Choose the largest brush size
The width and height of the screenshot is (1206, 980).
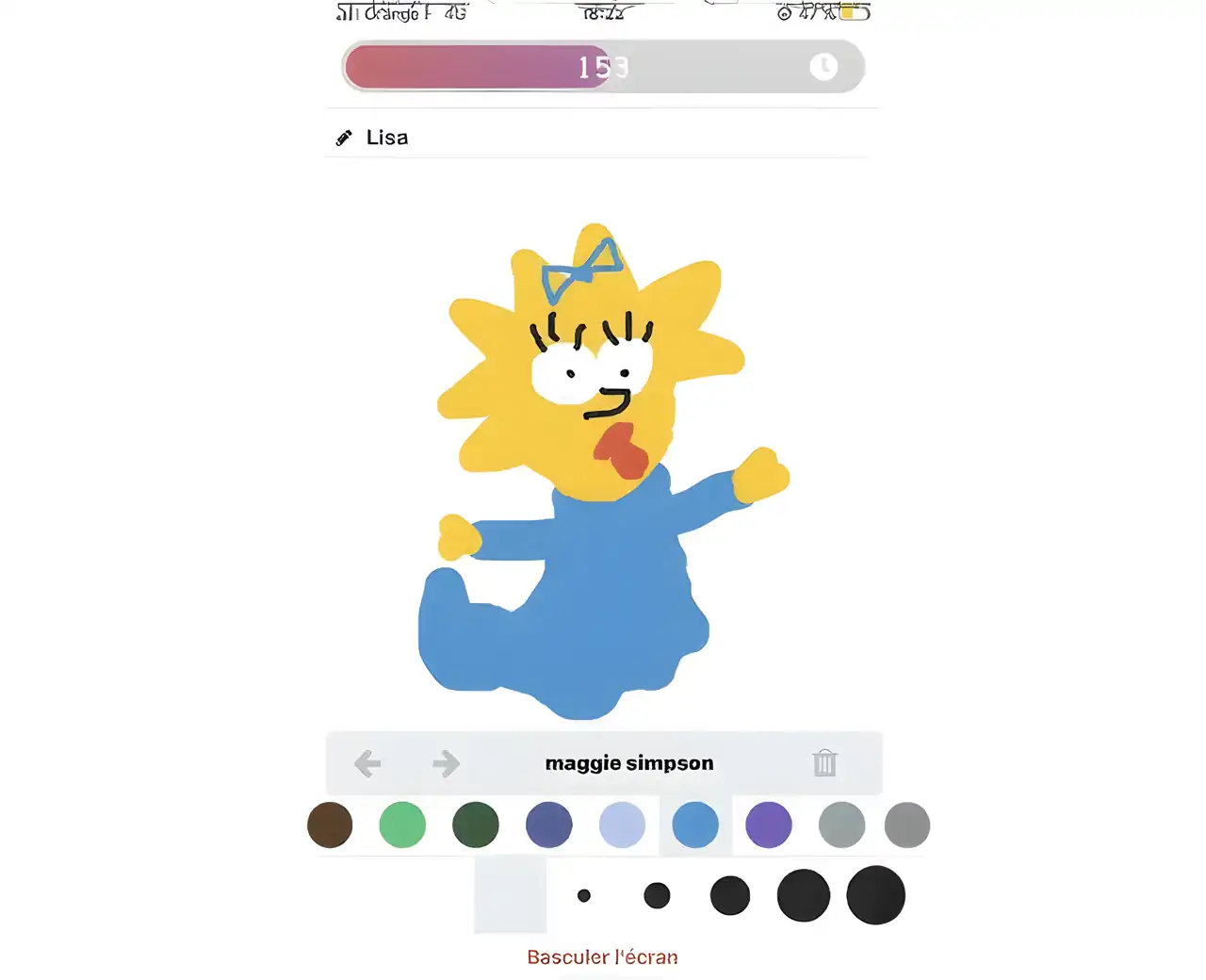click(875, 895)
